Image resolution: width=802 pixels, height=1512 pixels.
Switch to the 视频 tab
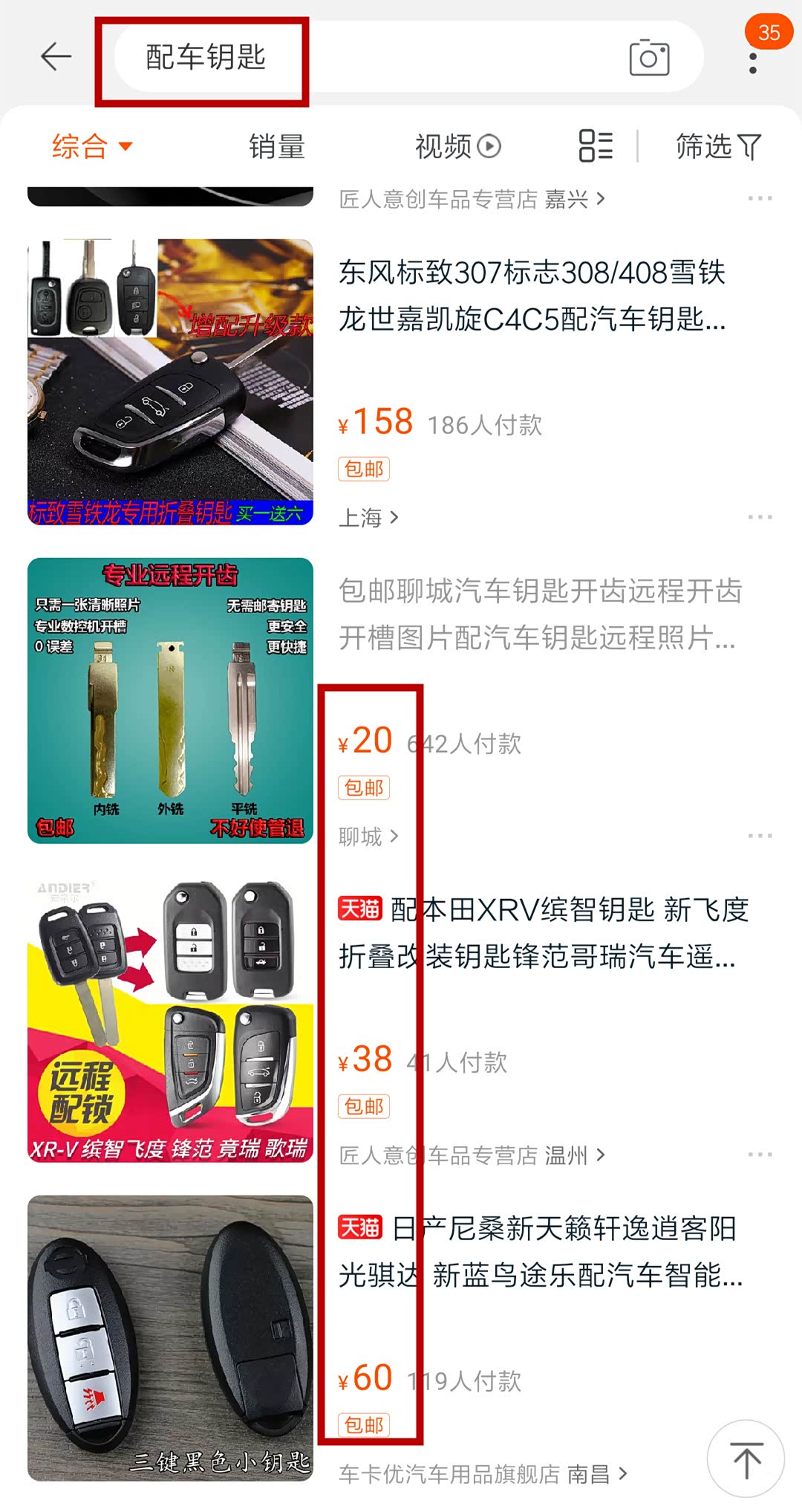457,147
